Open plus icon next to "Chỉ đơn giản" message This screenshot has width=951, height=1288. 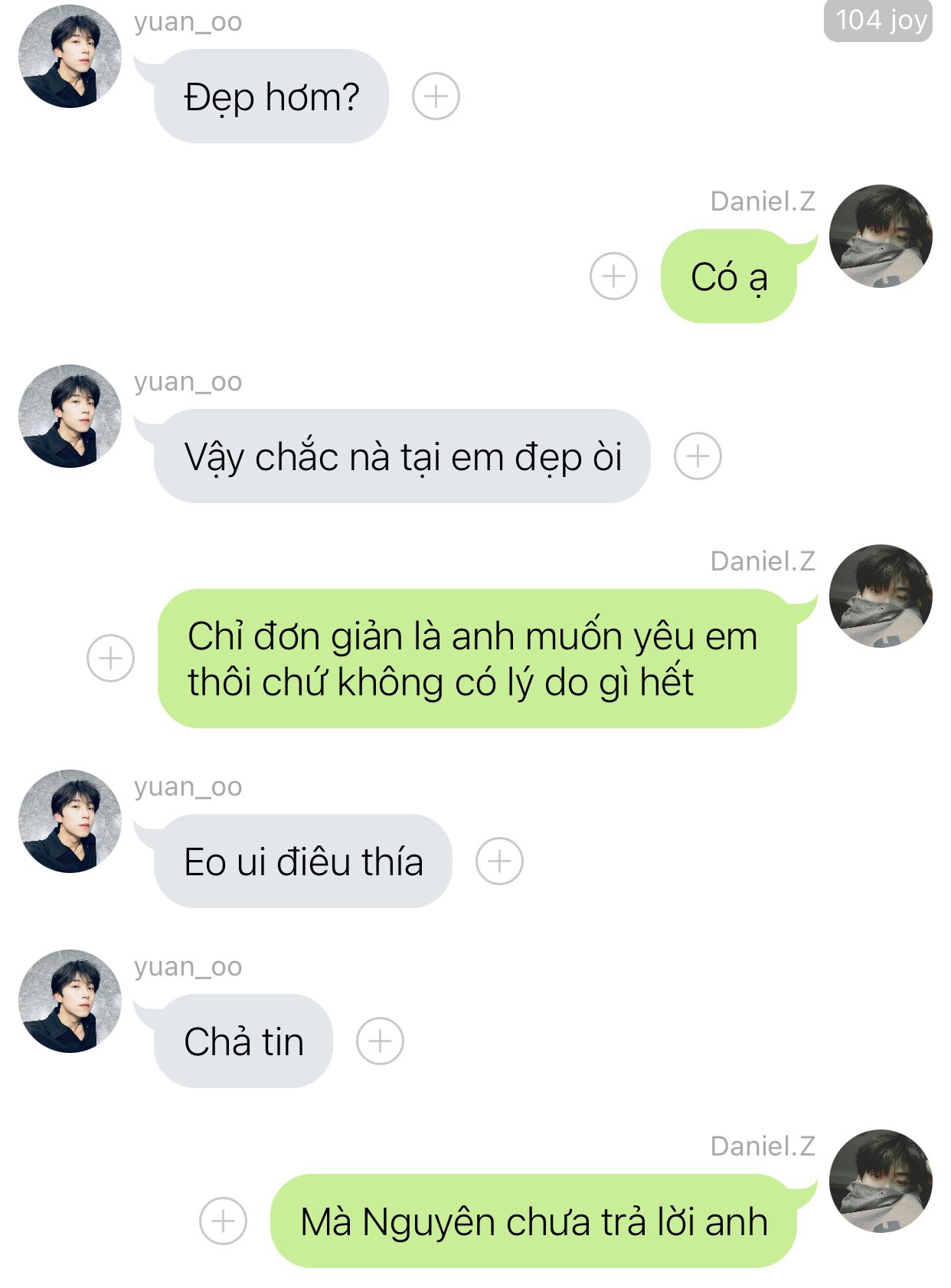[110, 658]
